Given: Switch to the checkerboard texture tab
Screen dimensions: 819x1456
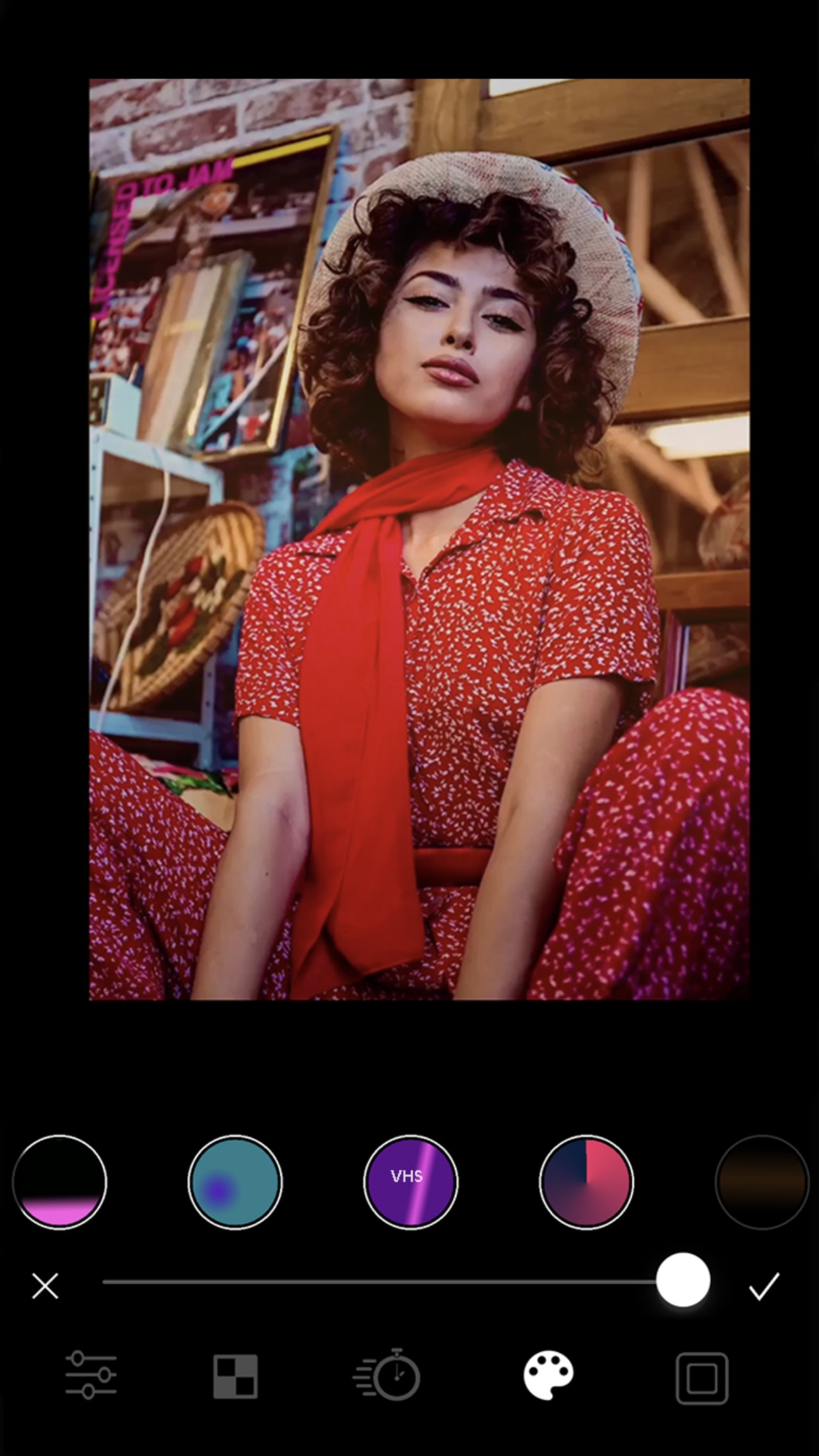Looking at the screenshot, I should 235,1376.
